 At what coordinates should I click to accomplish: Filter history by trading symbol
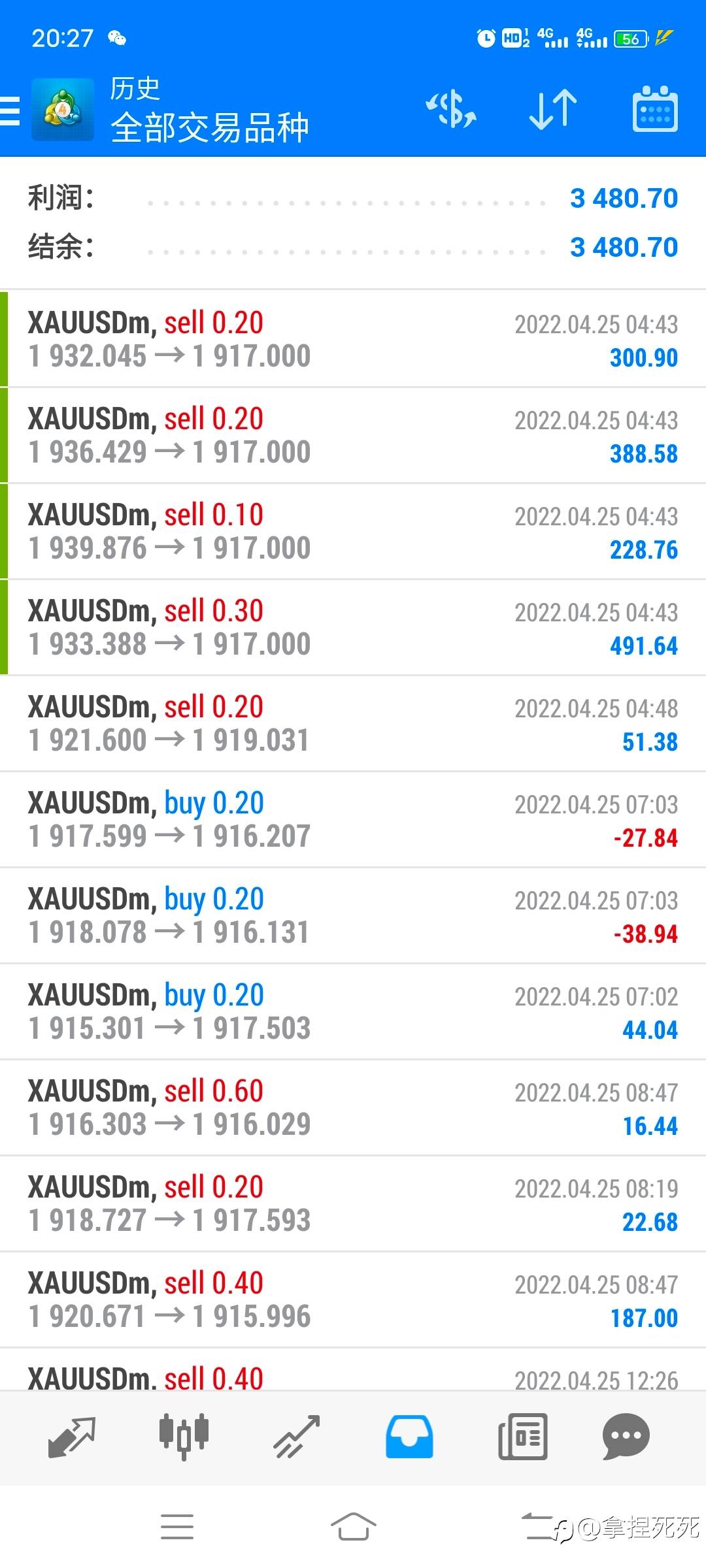click(451, 109)
